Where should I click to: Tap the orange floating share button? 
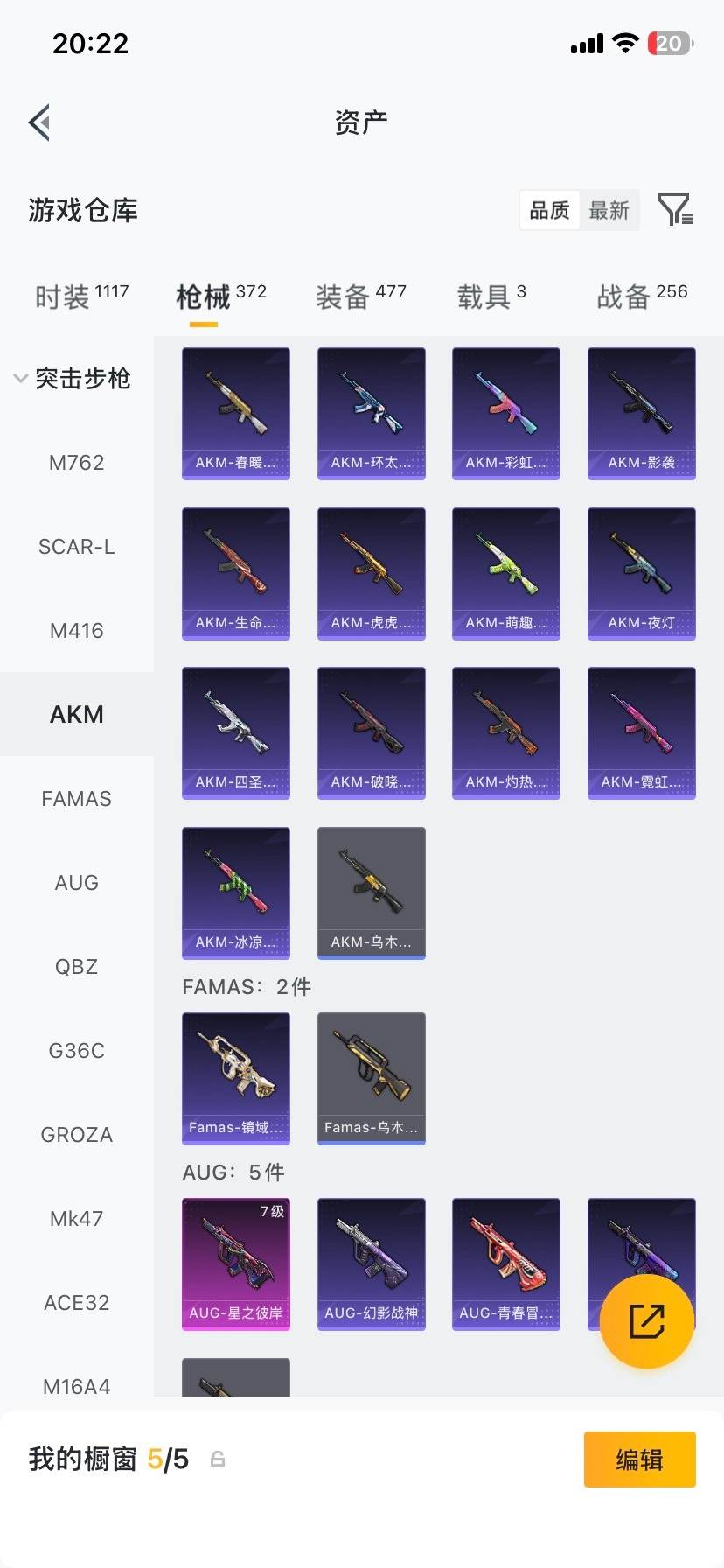click(x=646, y=1320)
